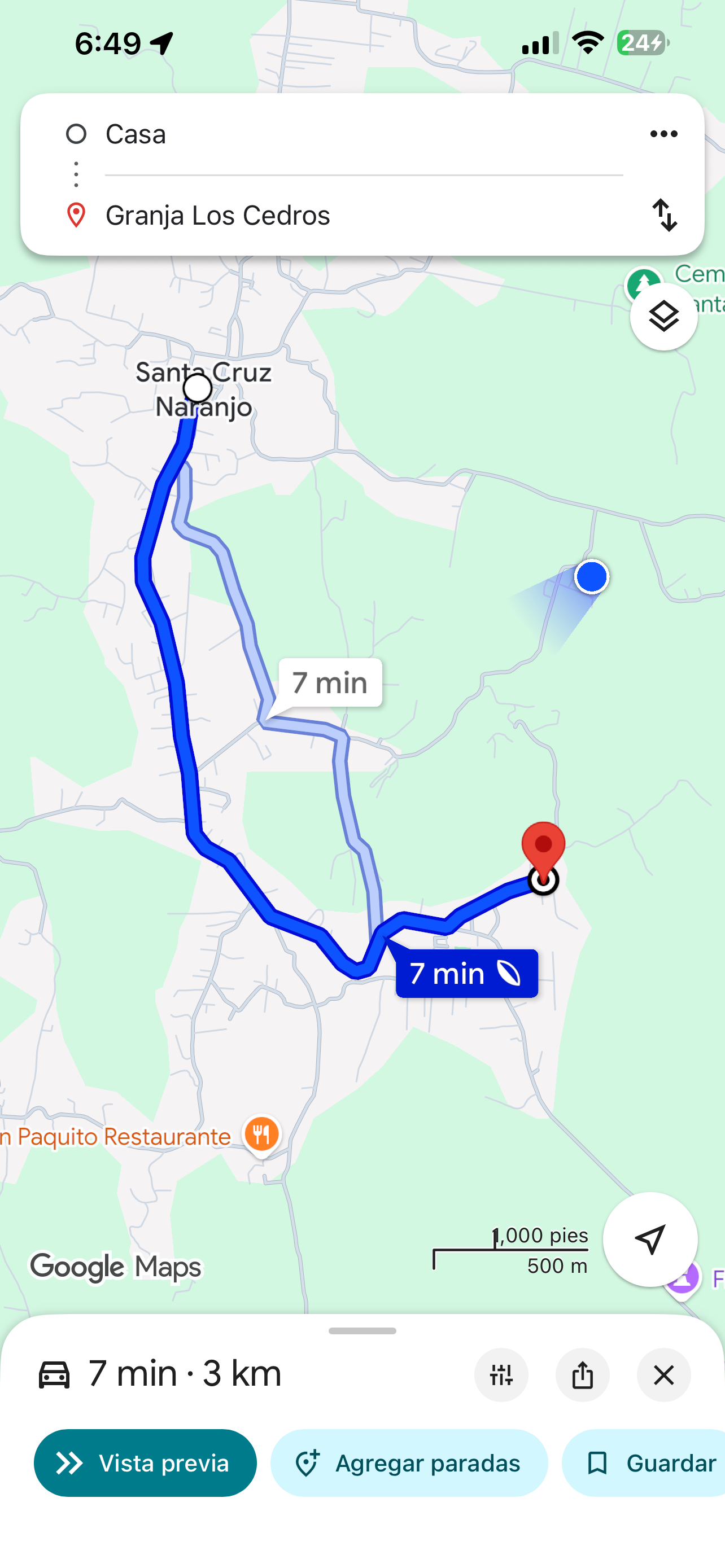Start Vista previa of the route

[x=145, y=1462]
